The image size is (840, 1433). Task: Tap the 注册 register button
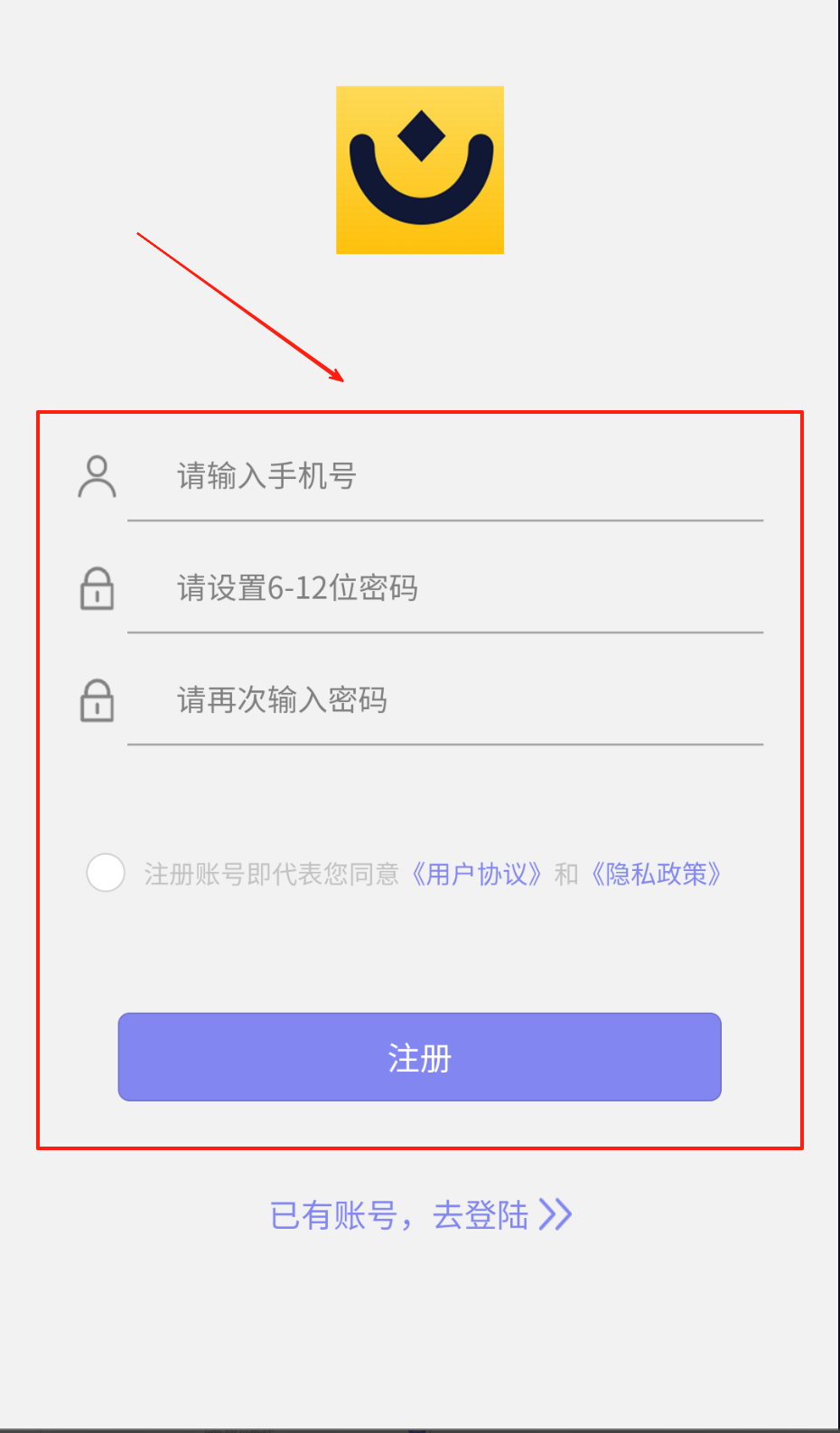[419, 1057]
